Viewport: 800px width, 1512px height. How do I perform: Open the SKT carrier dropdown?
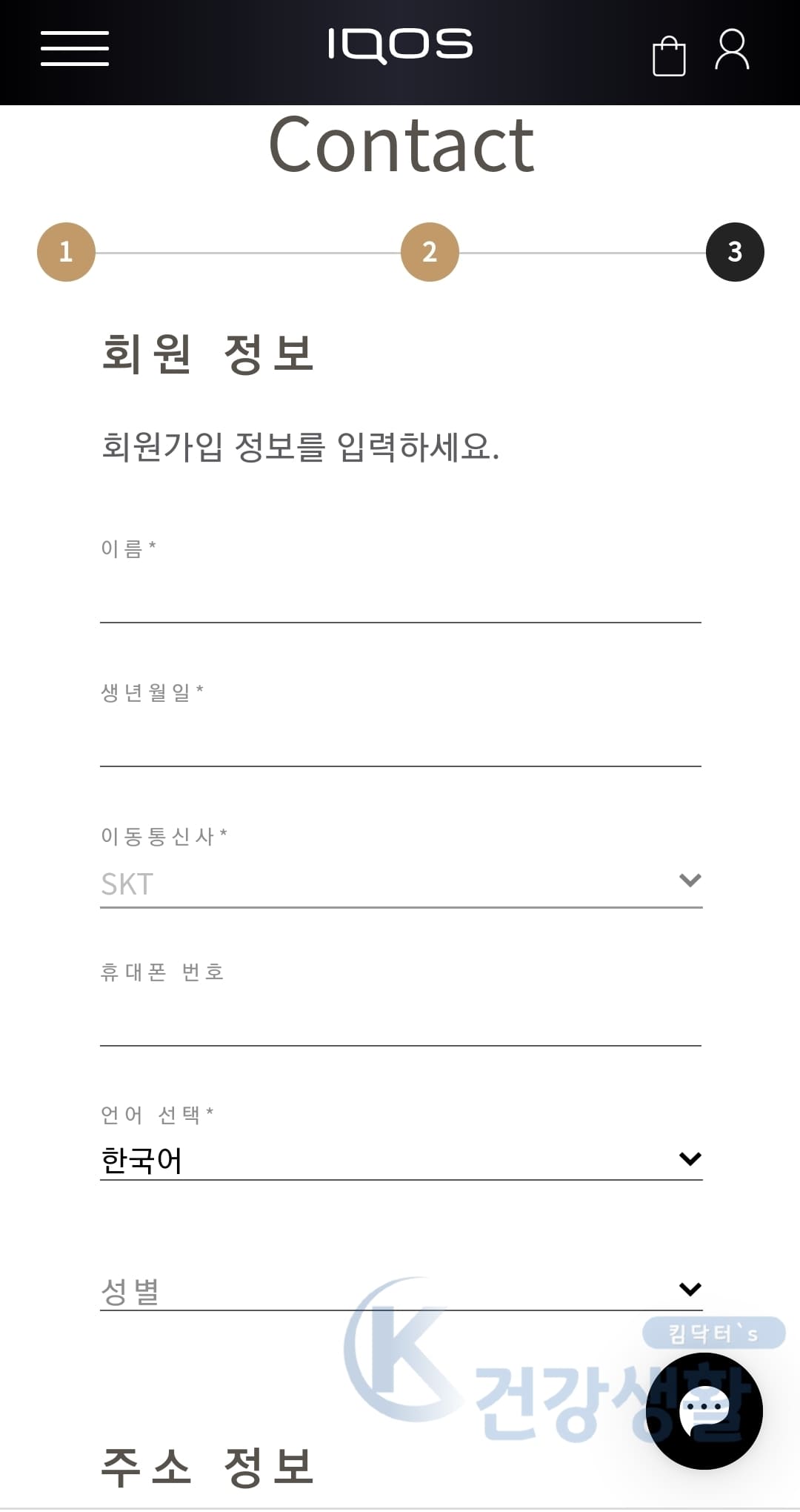[x=400, y=883]
